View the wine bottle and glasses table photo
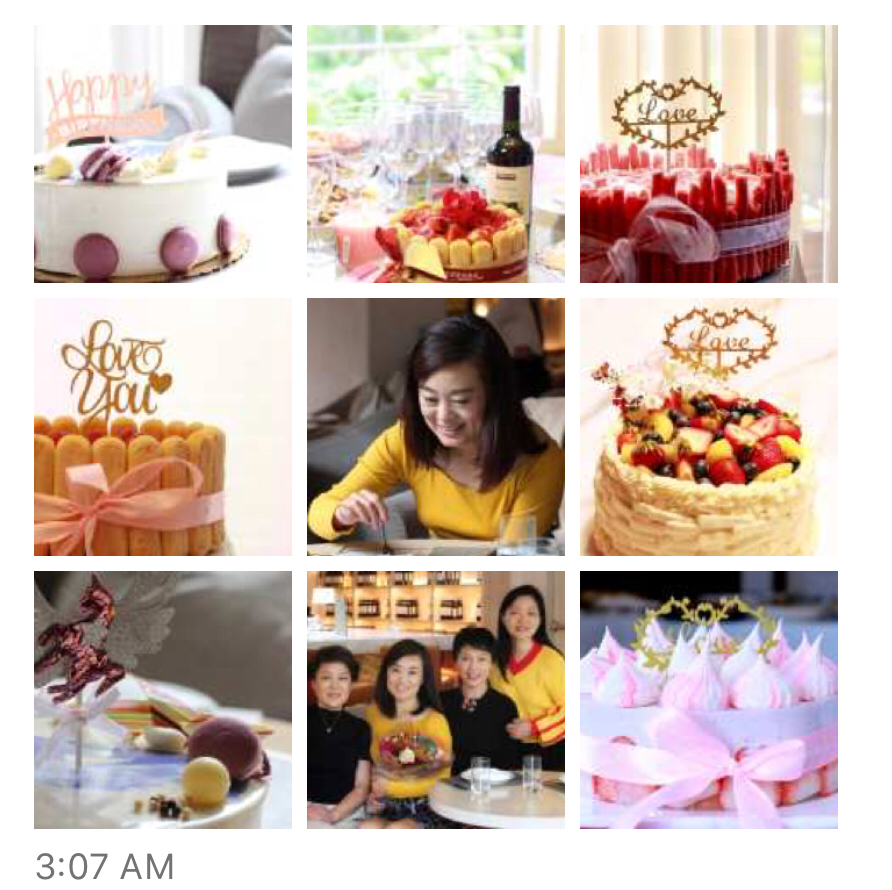This screenshot has width=892, height=890. (x=435, y=154)
